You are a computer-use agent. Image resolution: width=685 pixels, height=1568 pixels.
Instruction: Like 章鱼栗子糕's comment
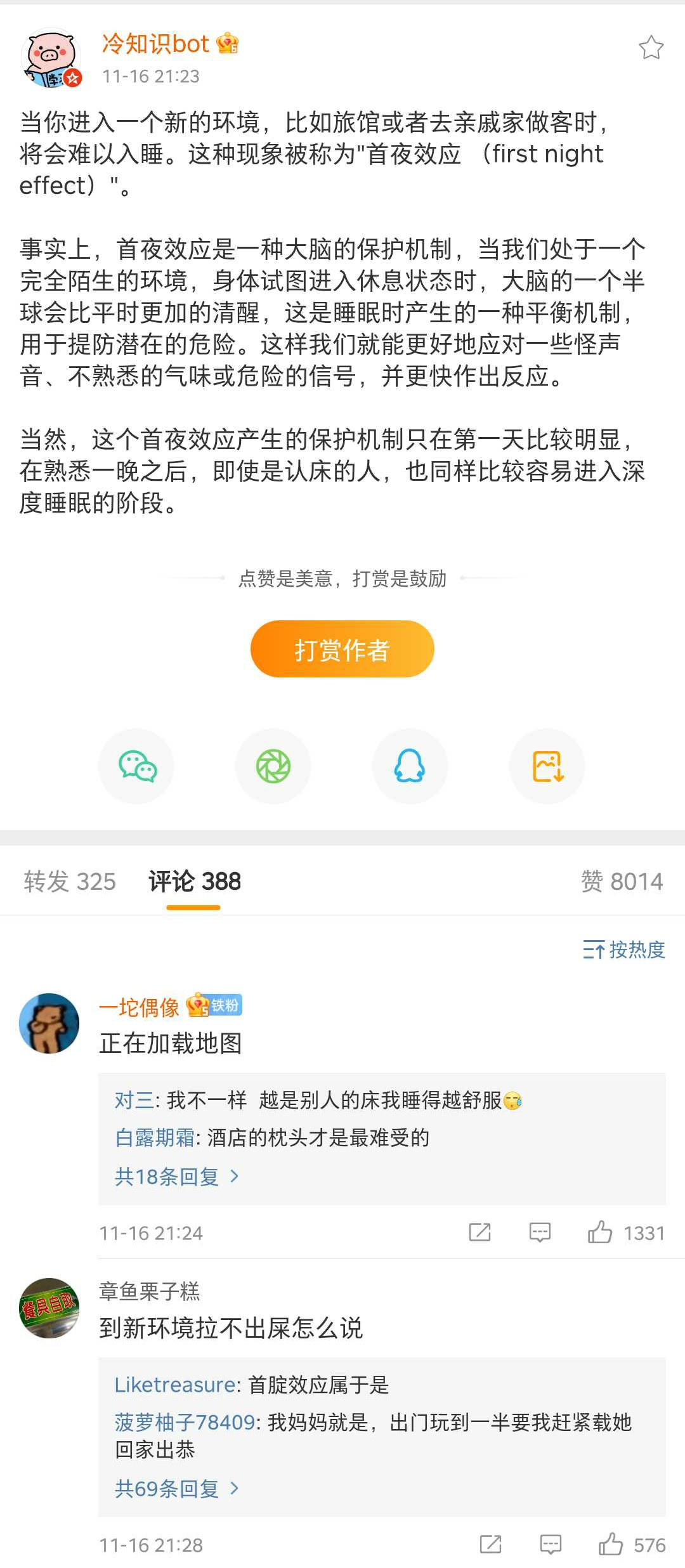click(611, 1545)
